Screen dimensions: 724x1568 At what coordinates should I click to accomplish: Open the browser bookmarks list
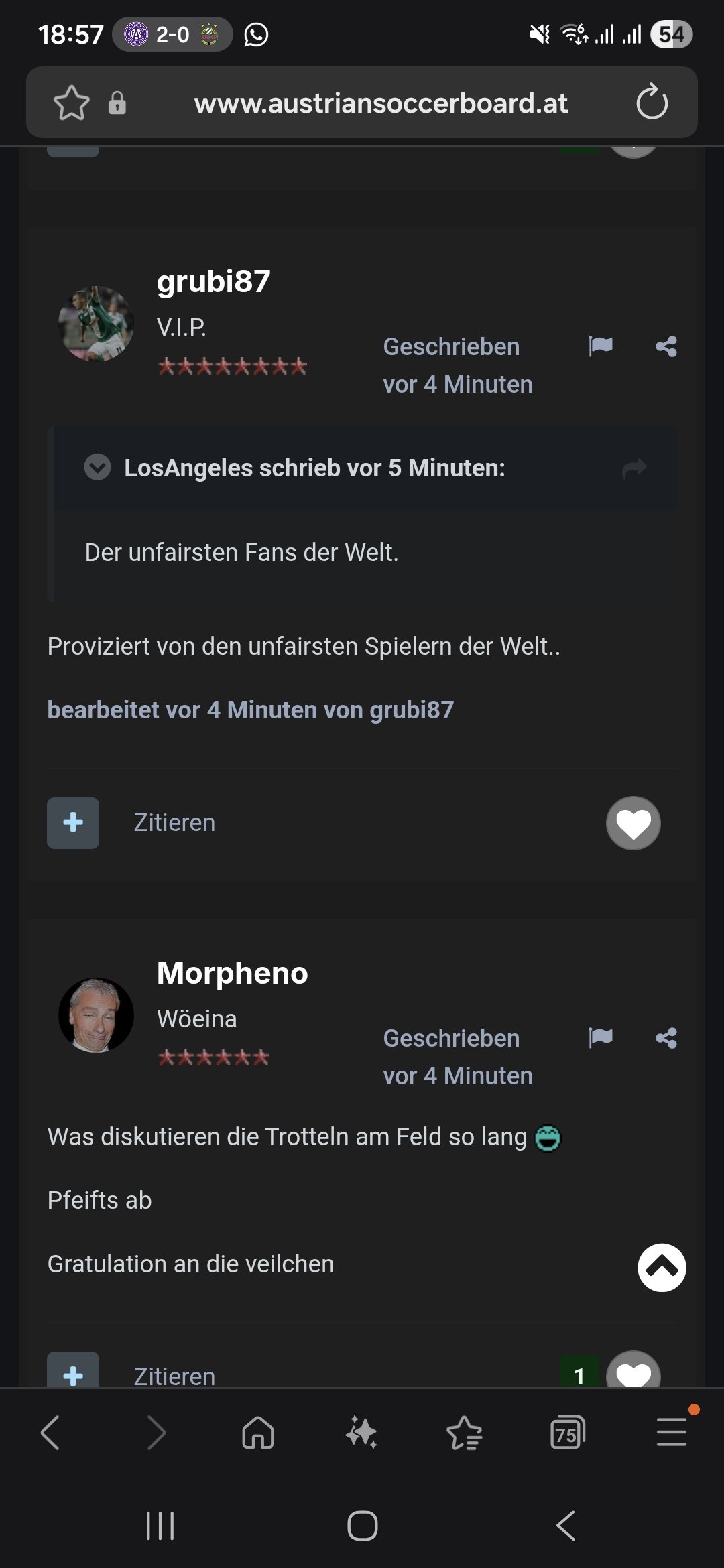(x=464, y=1433)
